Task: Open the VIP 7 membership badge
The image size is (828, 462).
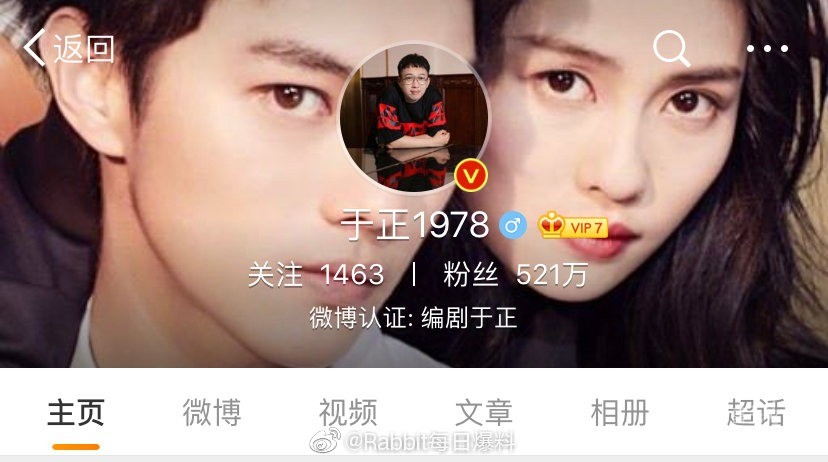Action: (572, 226)
